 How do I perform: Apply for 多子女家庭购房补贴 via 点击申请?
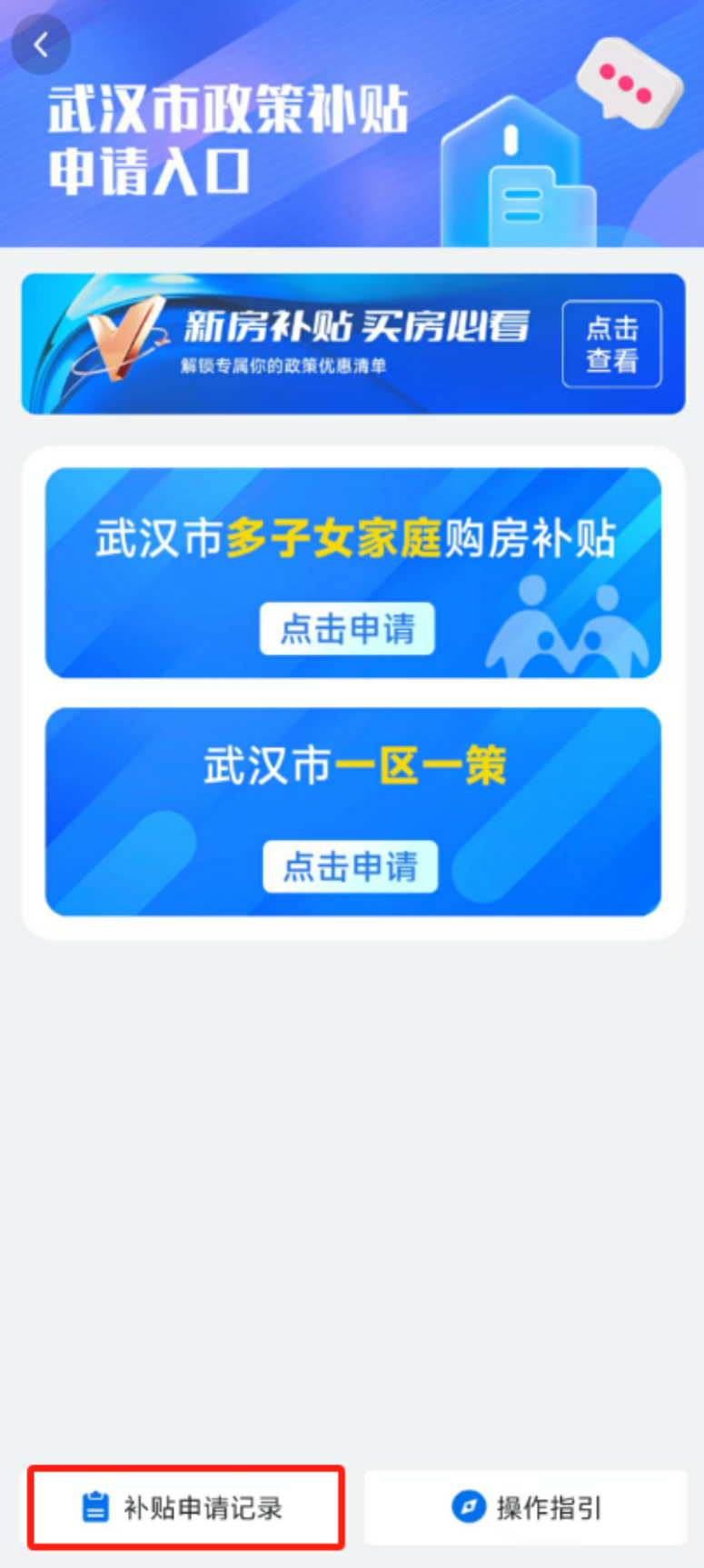pos(347,628)
